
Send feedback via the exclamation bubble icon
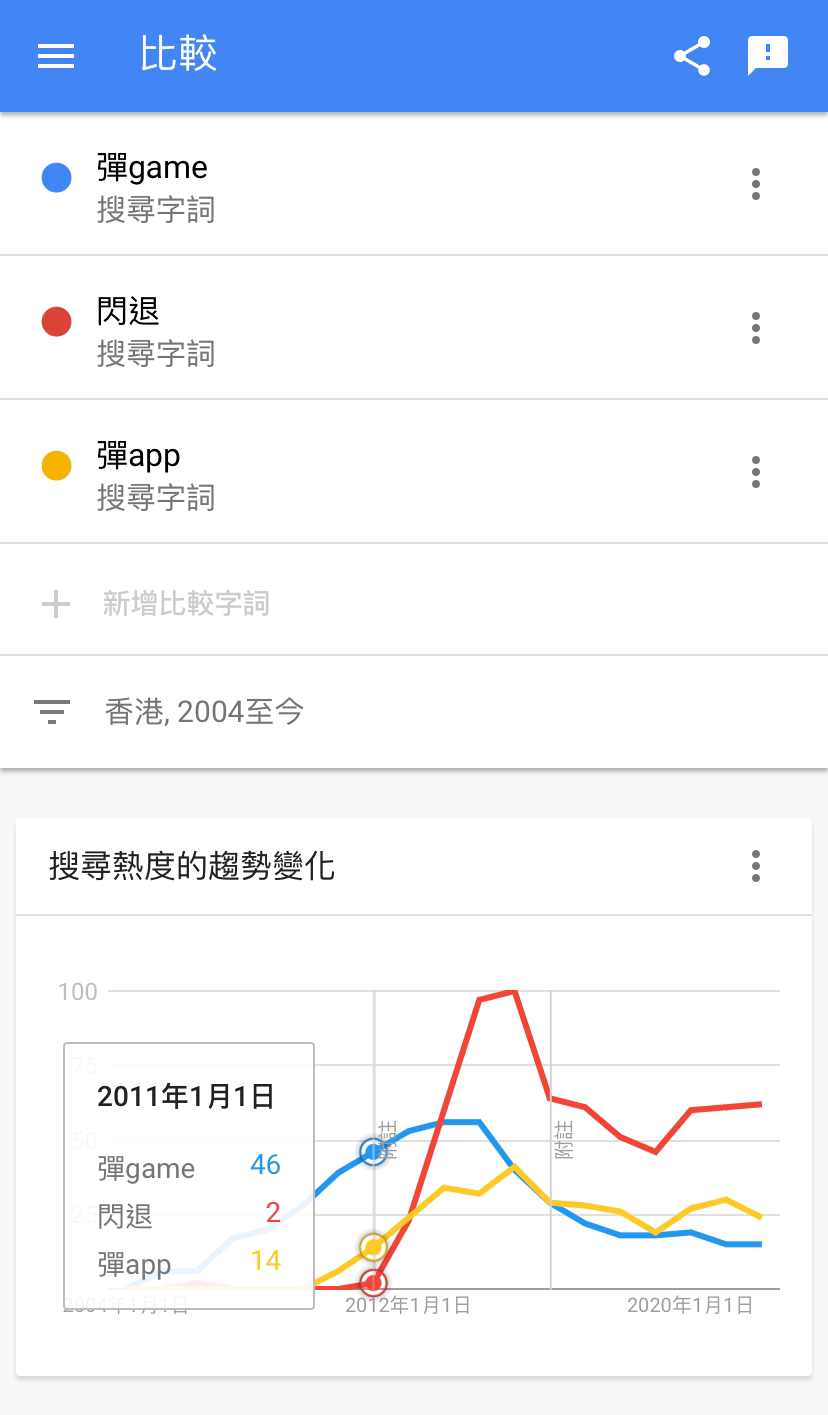(768, 56)
